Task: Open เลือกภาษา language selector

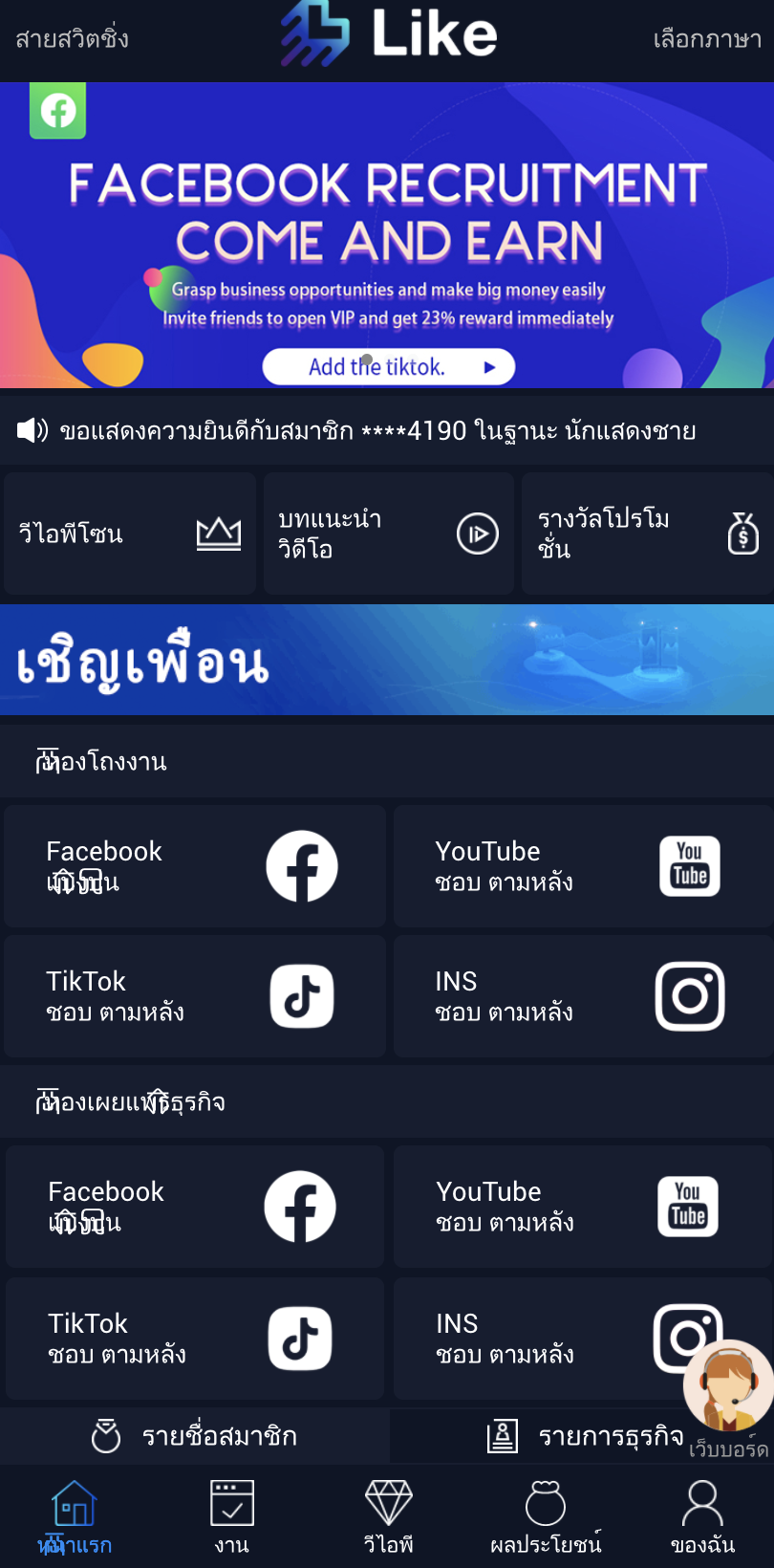Action: 707,39
